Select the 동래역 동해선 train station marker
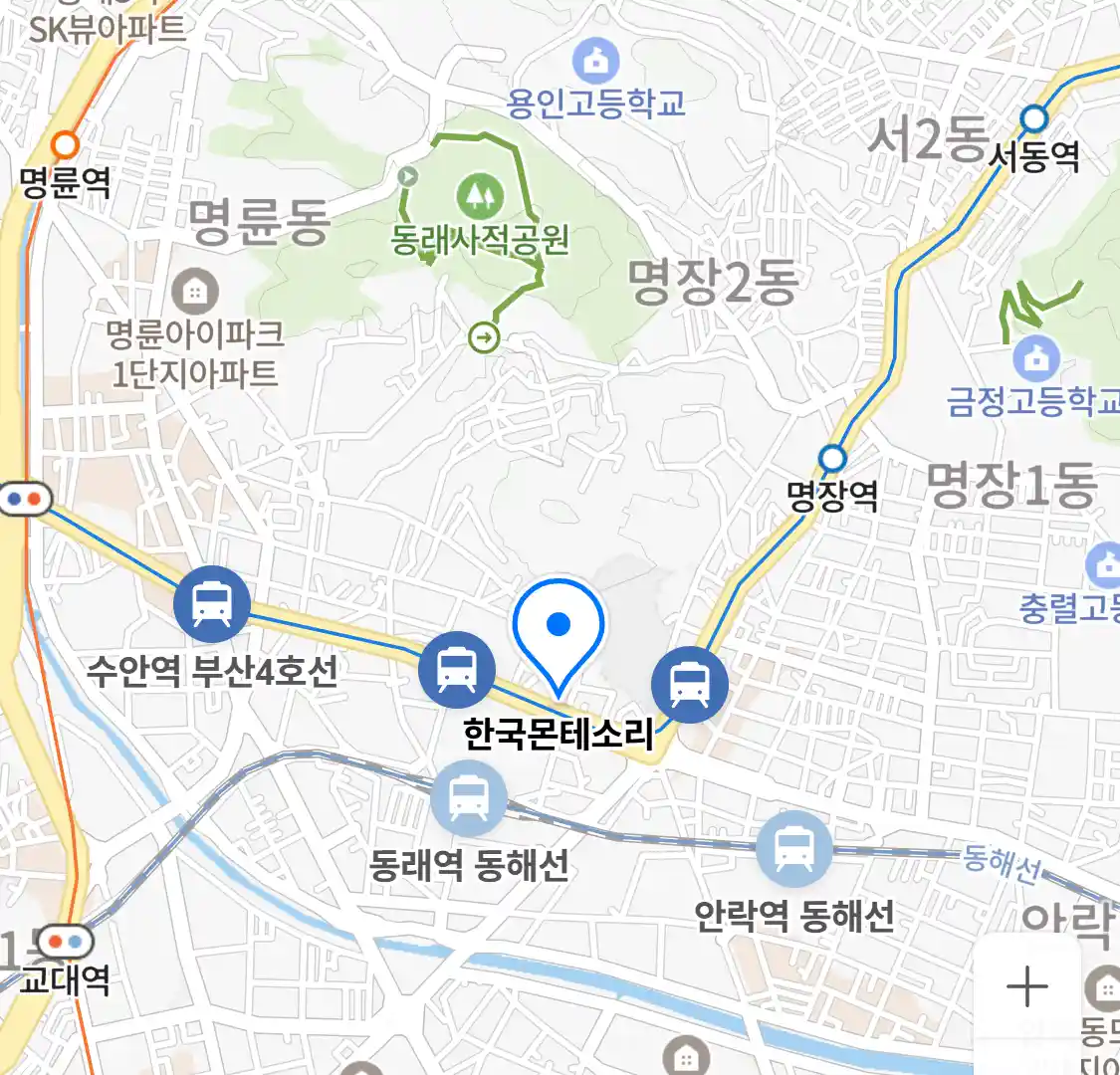The image size is (1120, 1075). point(468,798)
